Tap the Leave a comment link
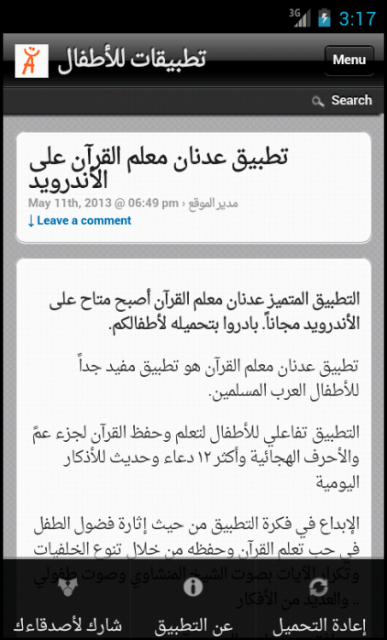The image size is (387, 640). point(80,221)
